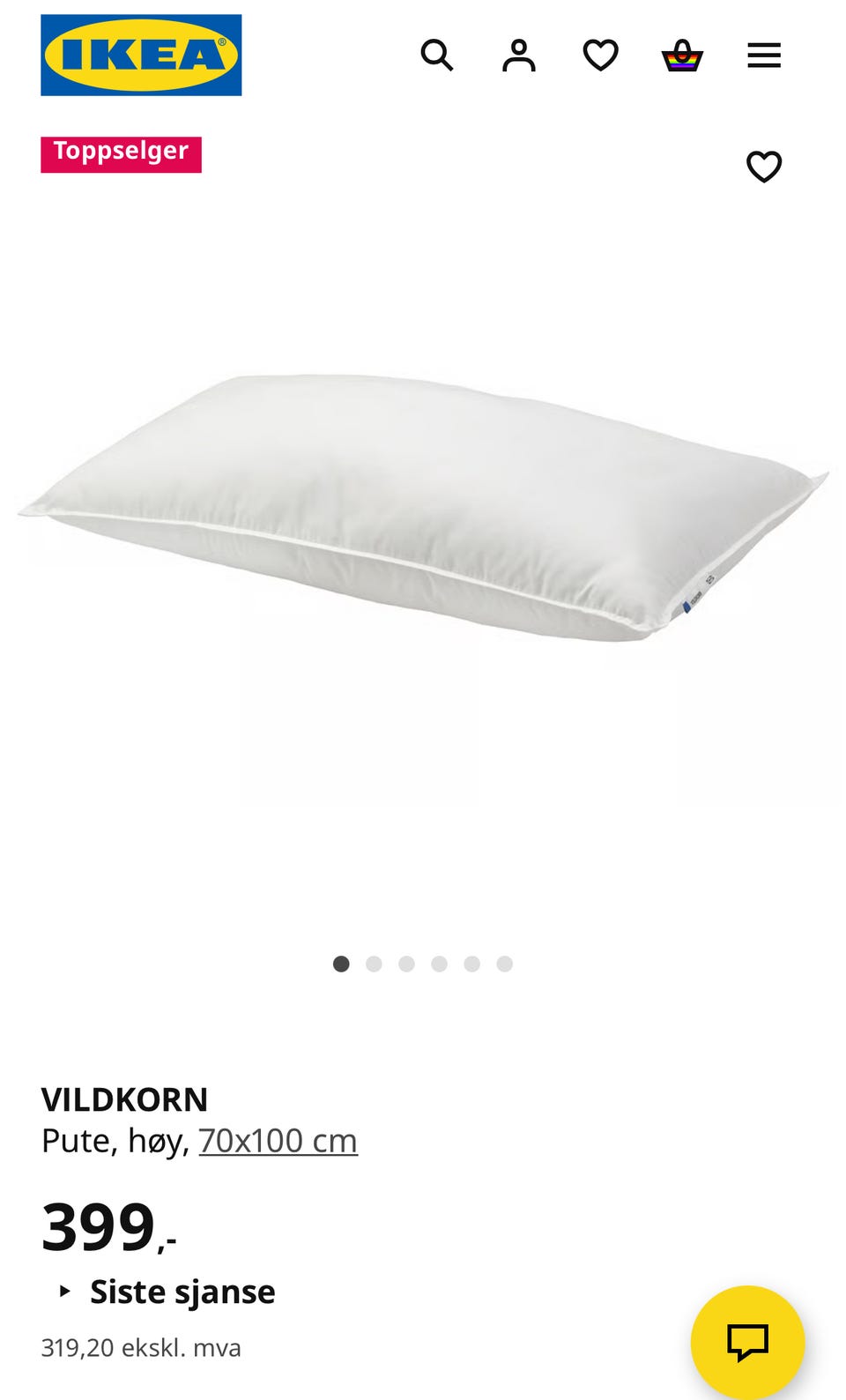The image size is (846, 1400).
Task: Open the shopping basket
Action: coord(682,56)
